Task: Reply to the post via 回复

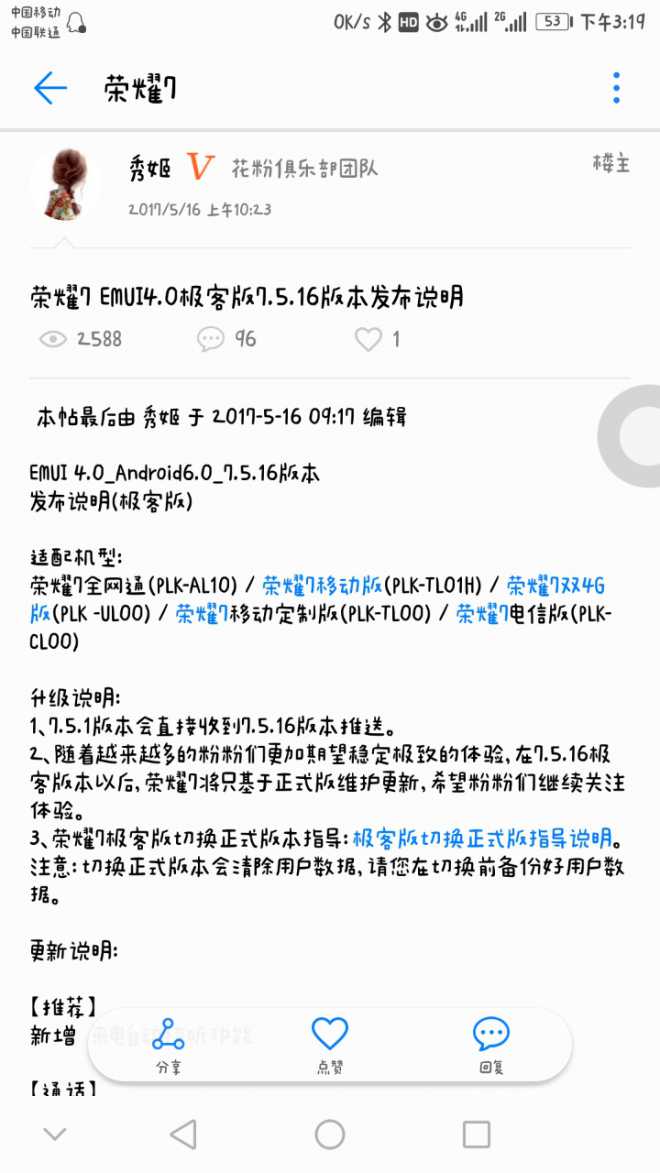Action: (x=491, y=1042)
